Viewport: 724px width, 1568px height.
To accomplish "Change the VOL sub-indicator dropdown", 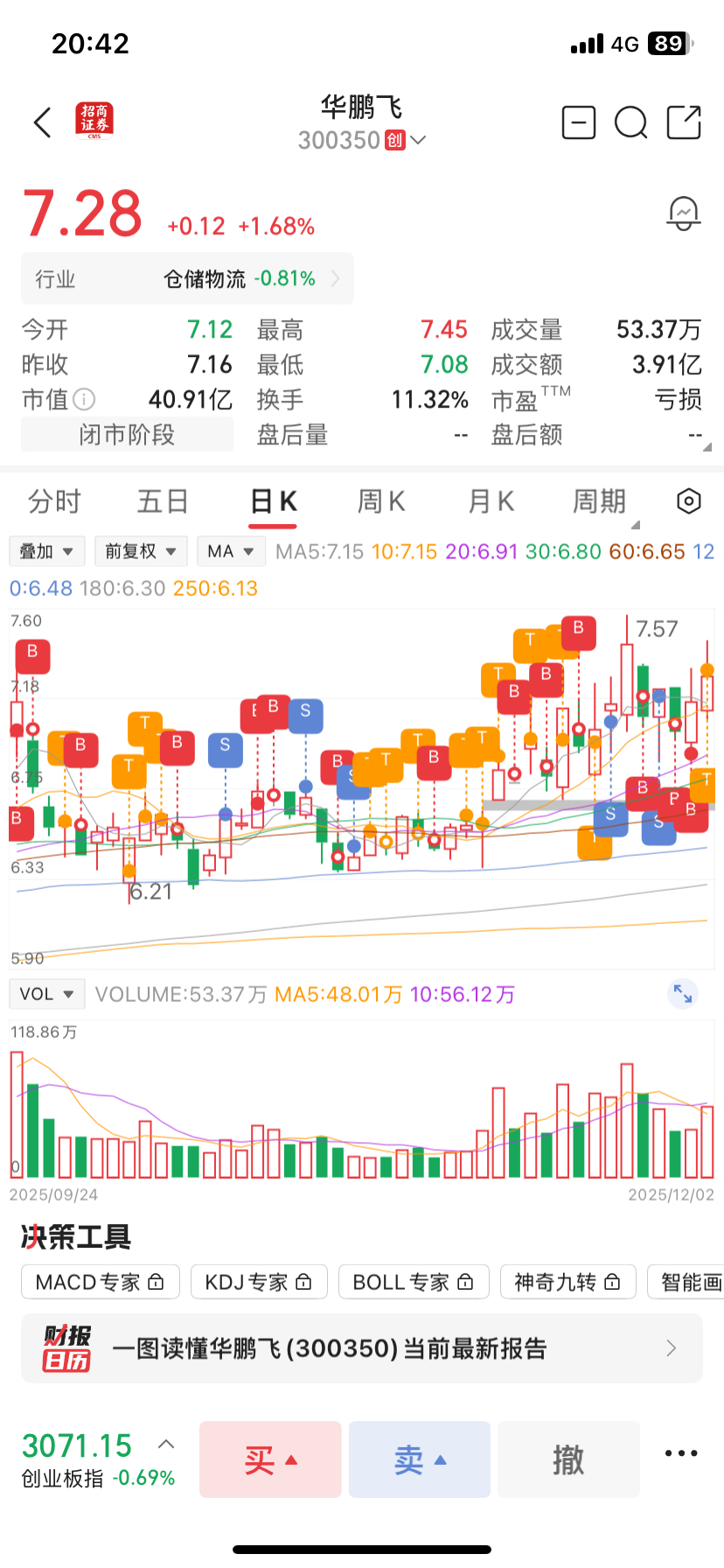I will 46,994.
